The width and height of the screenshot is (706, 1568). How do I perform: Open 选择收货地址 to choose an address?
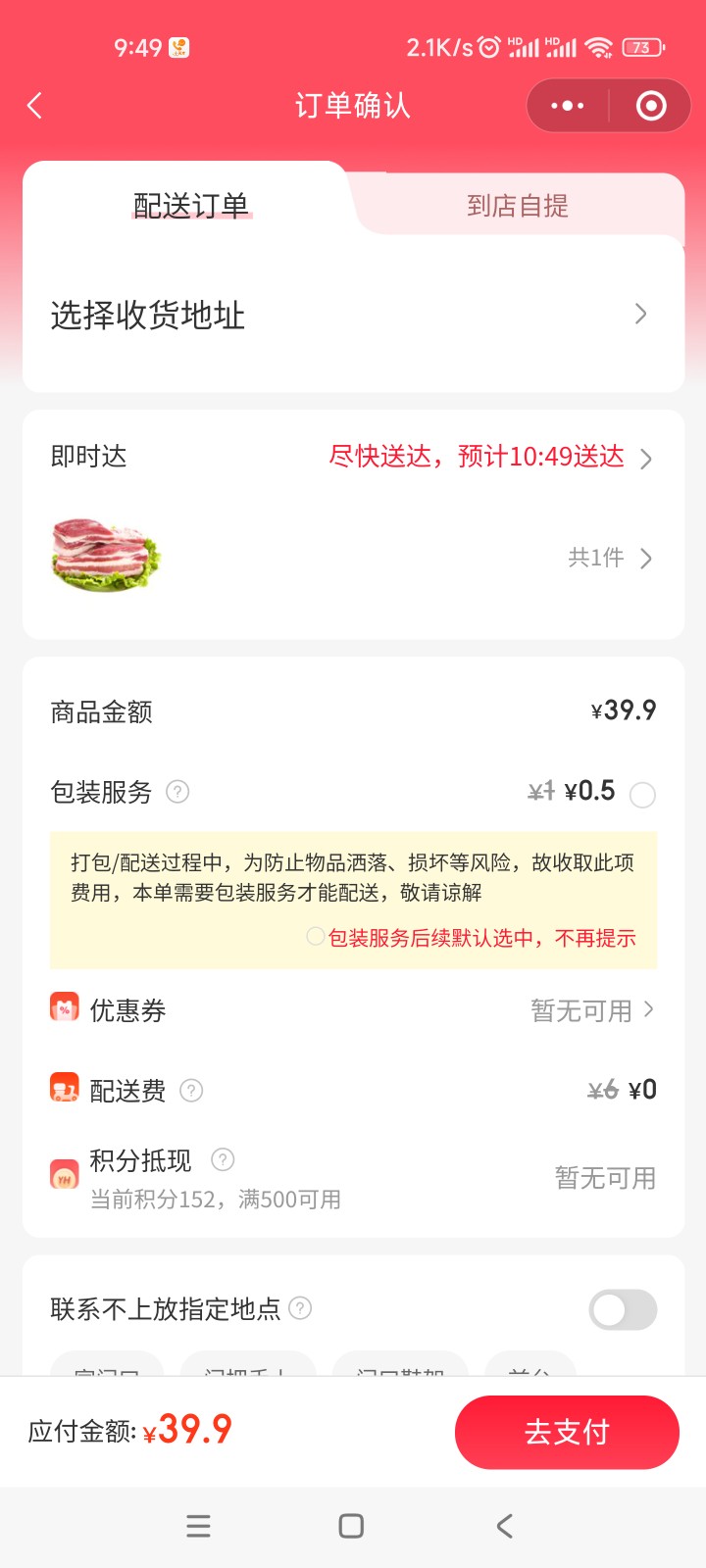353,315
